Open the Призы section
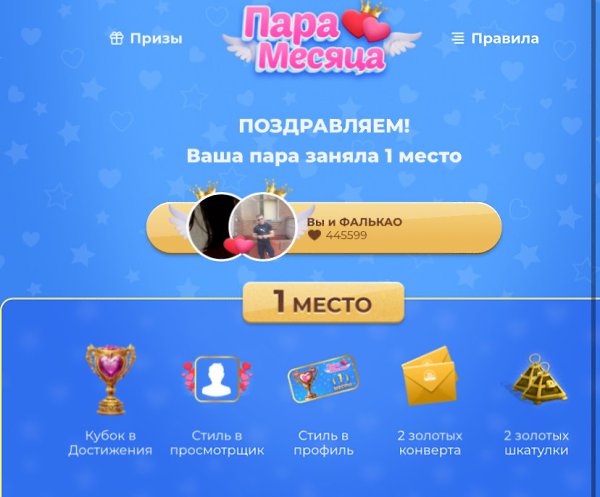600x497 pixels. (146, 39)
